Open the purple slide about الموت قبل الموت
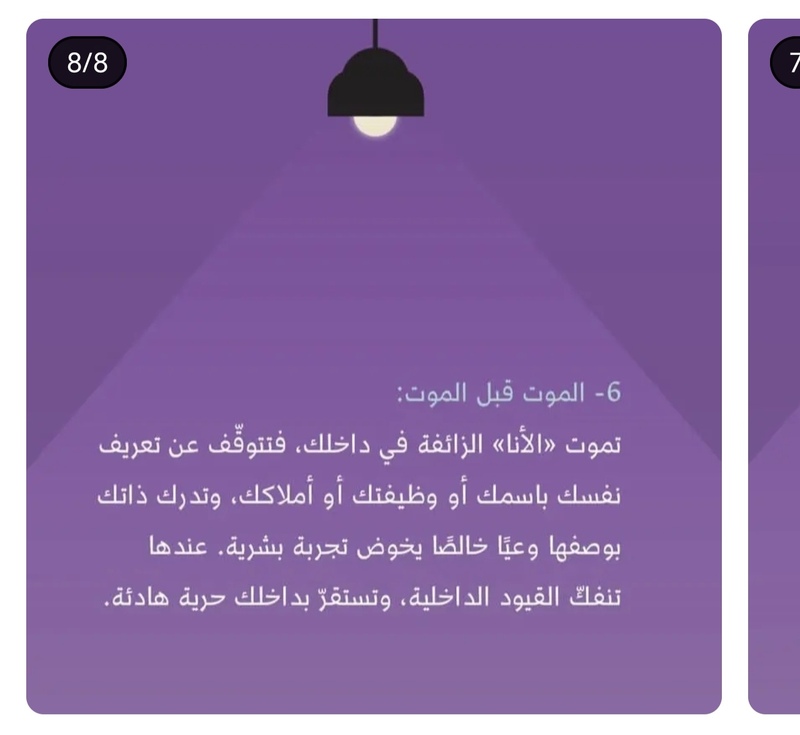Viewport: 800px width, 735px height. point(373,366)
